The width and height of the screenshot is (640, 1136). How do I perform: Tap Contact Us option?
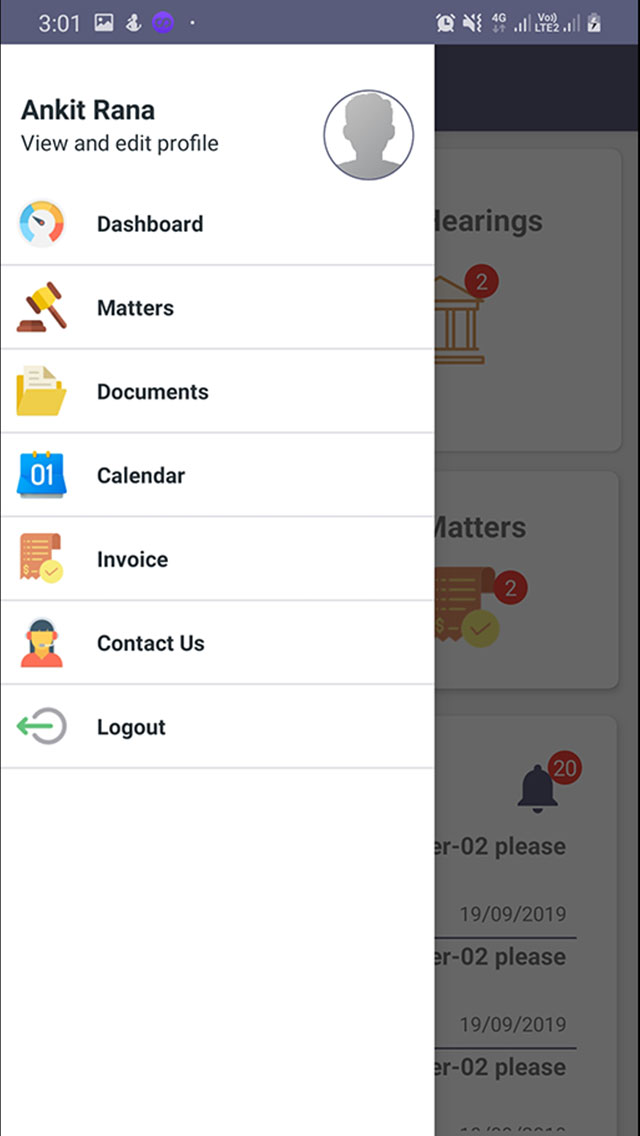(x=150, y=644)
